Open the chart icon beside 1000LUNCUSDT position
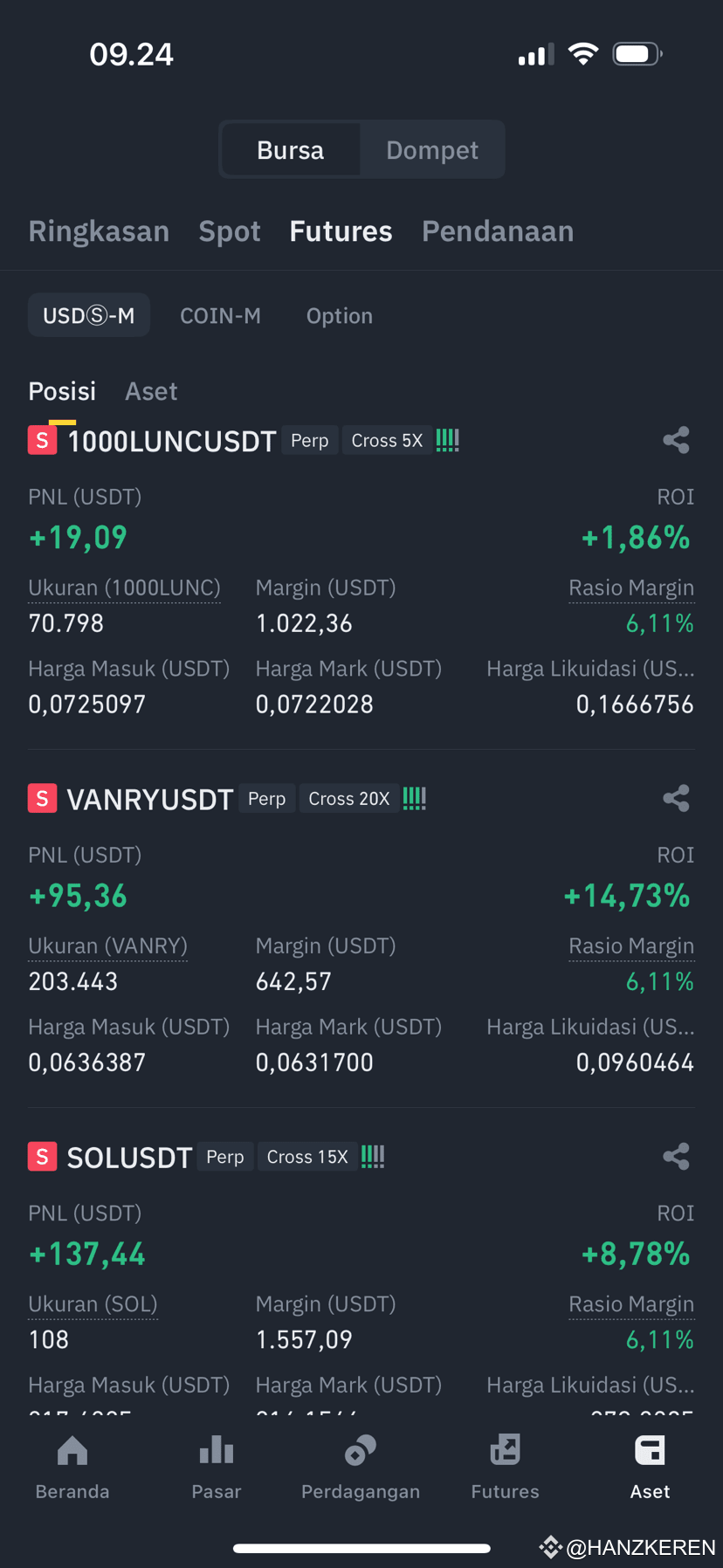This screenshot has height=1568, width=723. (x=447, y=440)
